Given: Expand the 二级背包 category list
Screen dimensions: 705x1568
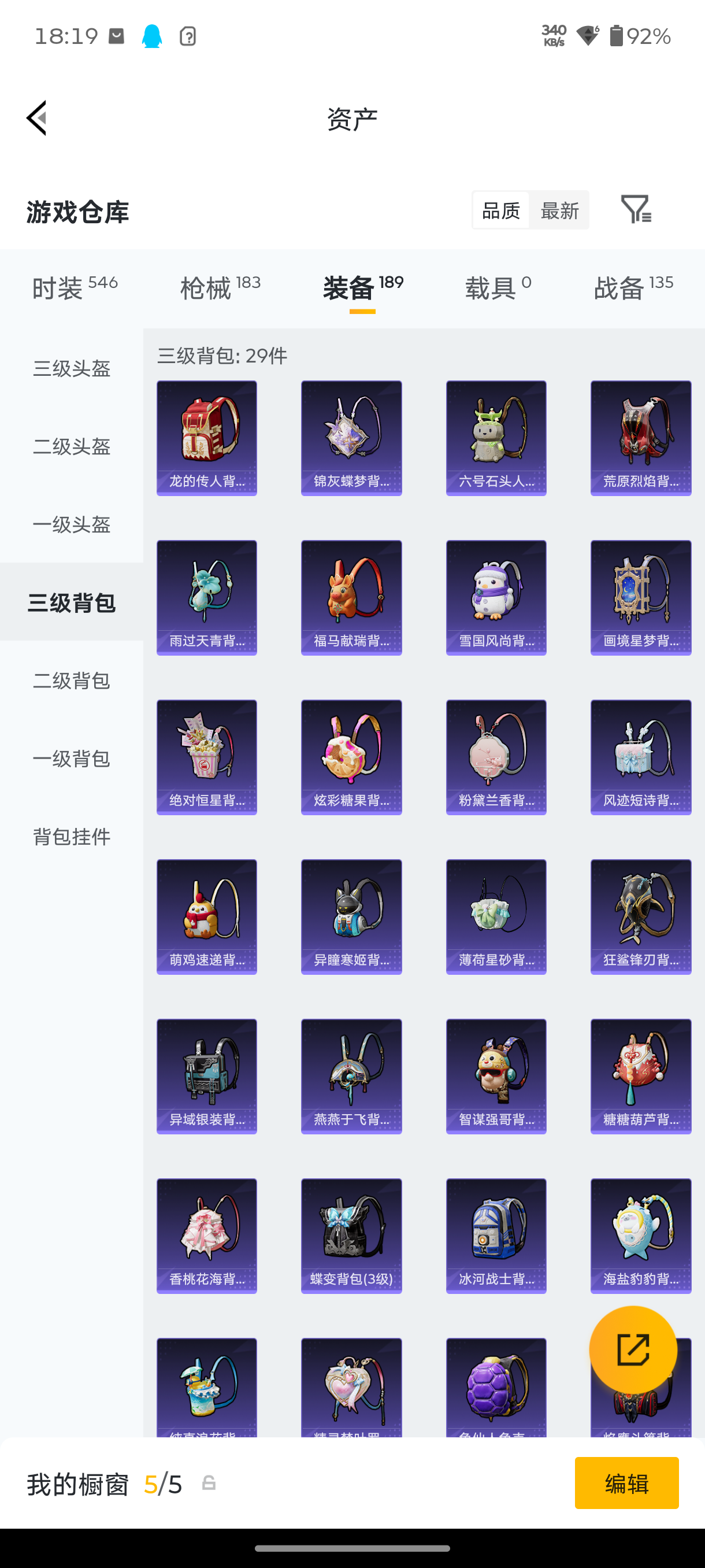Looking at the screenshot, I should 71,681.
